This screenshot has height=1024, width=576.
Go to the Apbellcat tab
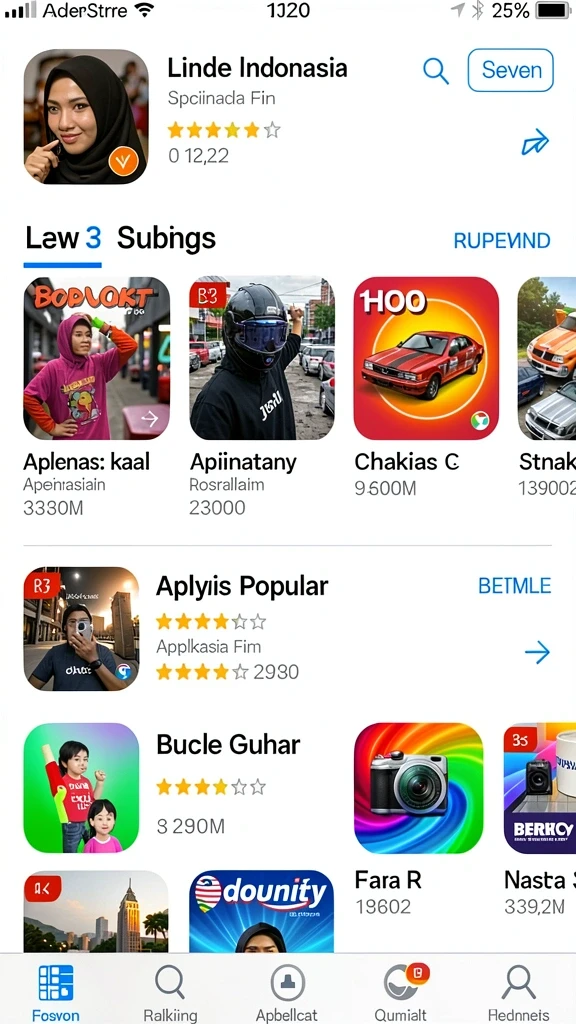click(287, 993)
